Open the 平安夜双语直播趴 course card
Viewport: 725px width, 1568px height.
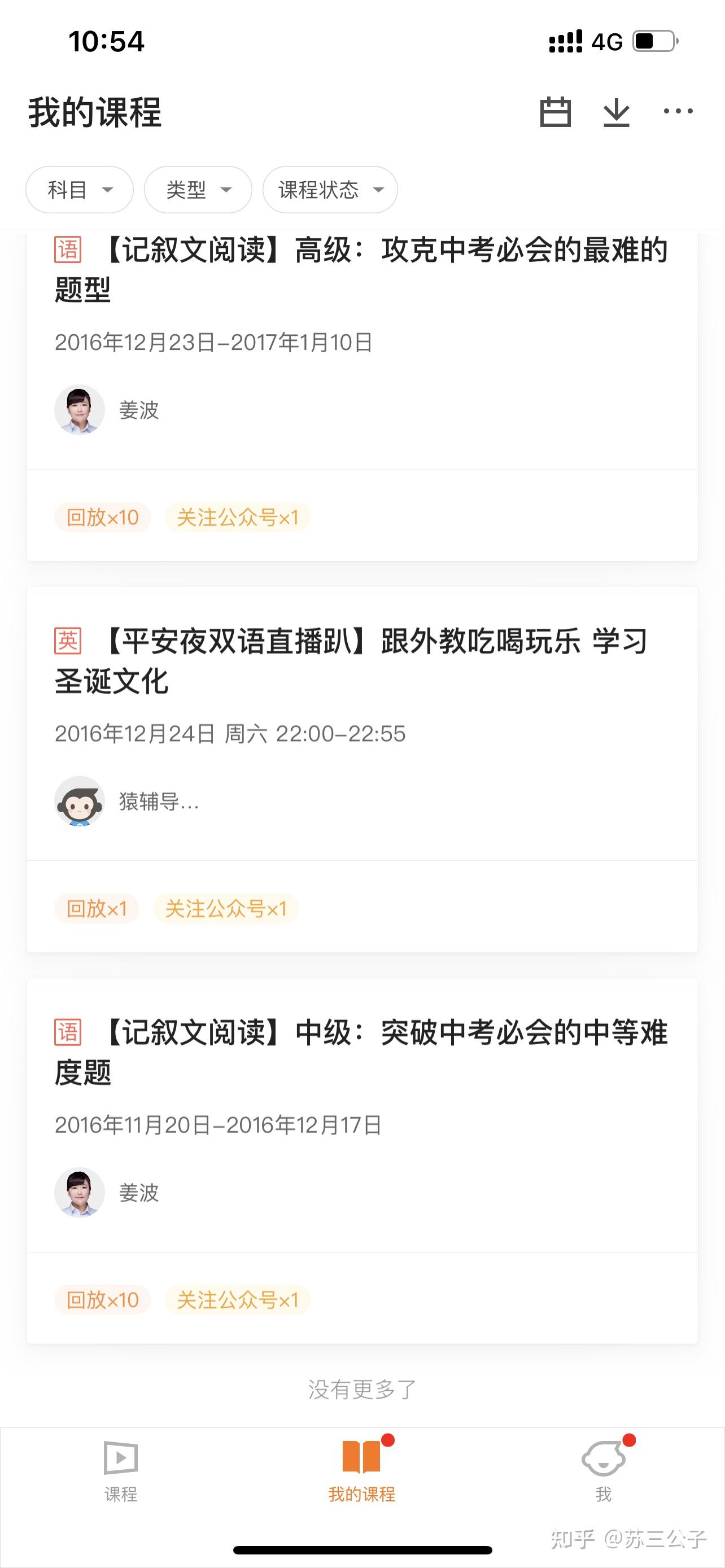pos(362,769)
